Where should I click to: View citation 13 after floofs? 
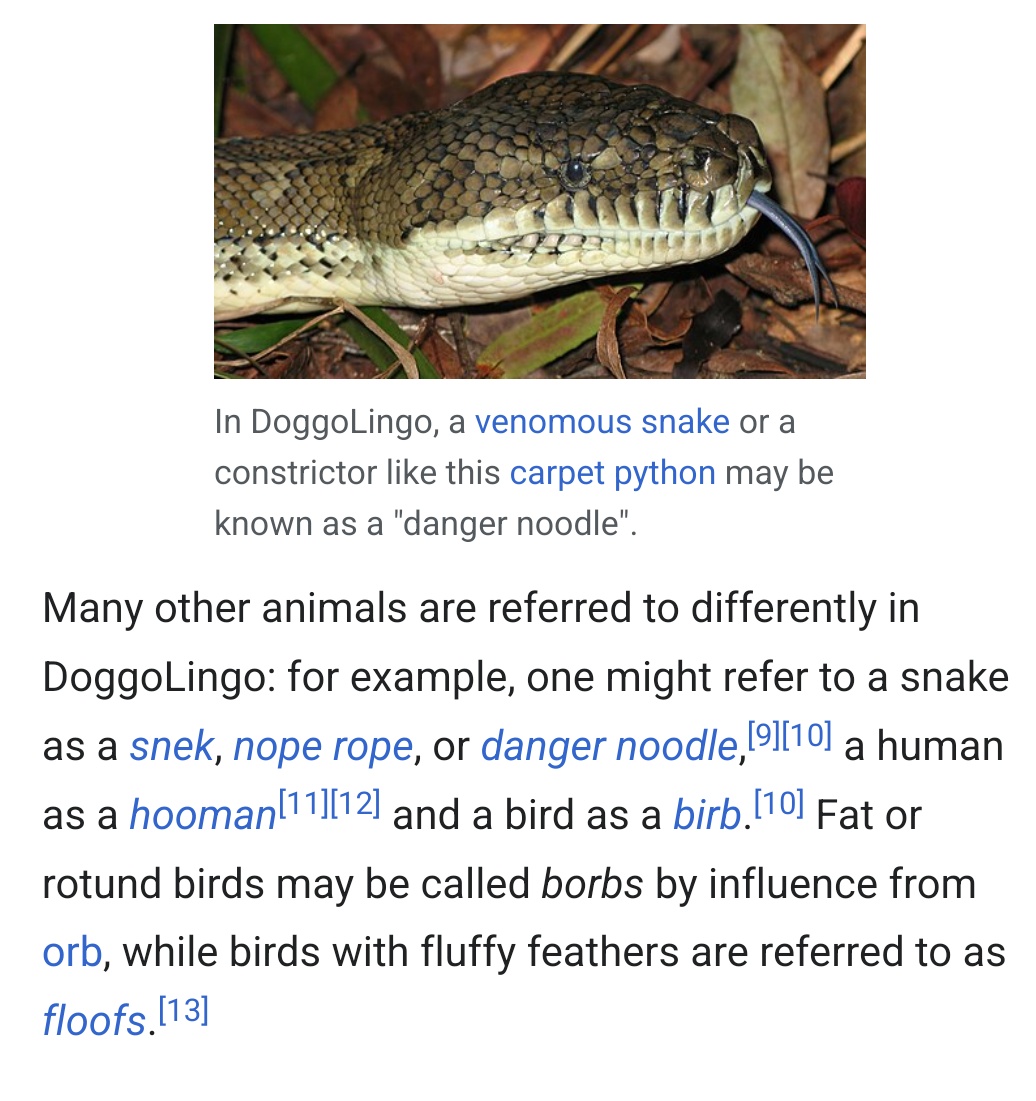tap(183, 1011)
